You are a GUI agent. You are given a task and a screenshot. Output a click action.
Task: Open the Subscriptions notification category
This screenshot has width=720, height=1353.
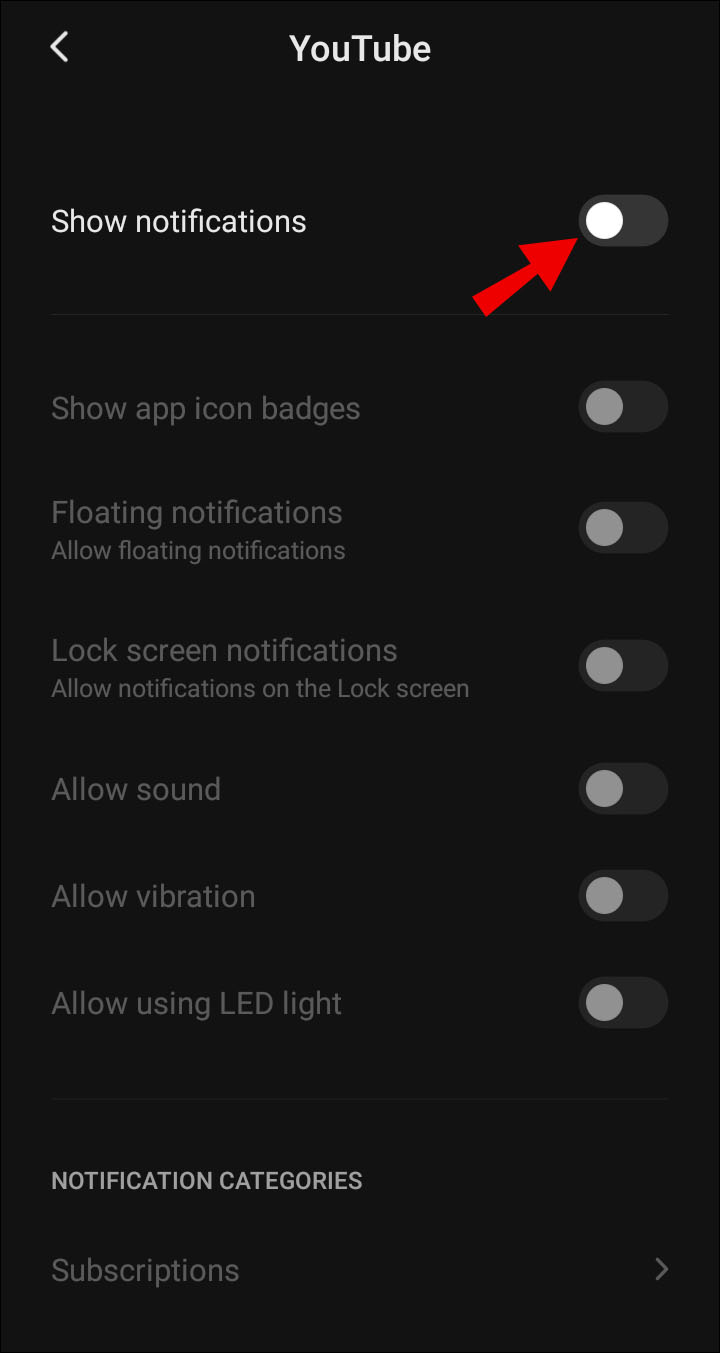coord(360,1270)
